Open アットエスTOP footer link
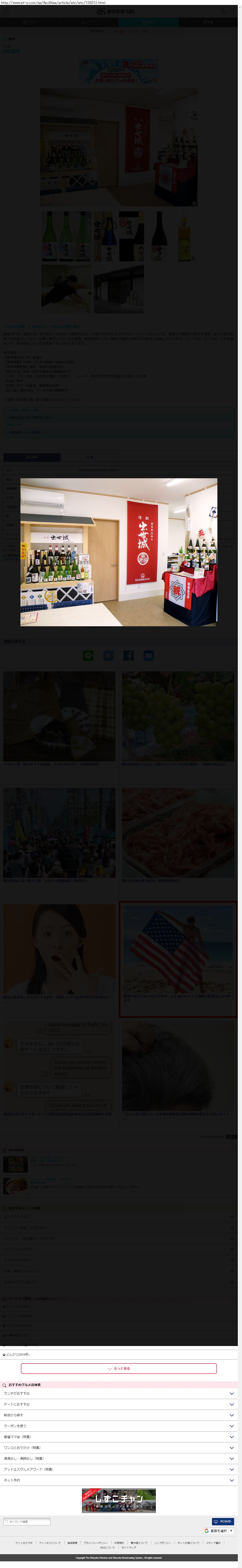The height and width of the screenshot is (1568, 242). click(24, 1543)
